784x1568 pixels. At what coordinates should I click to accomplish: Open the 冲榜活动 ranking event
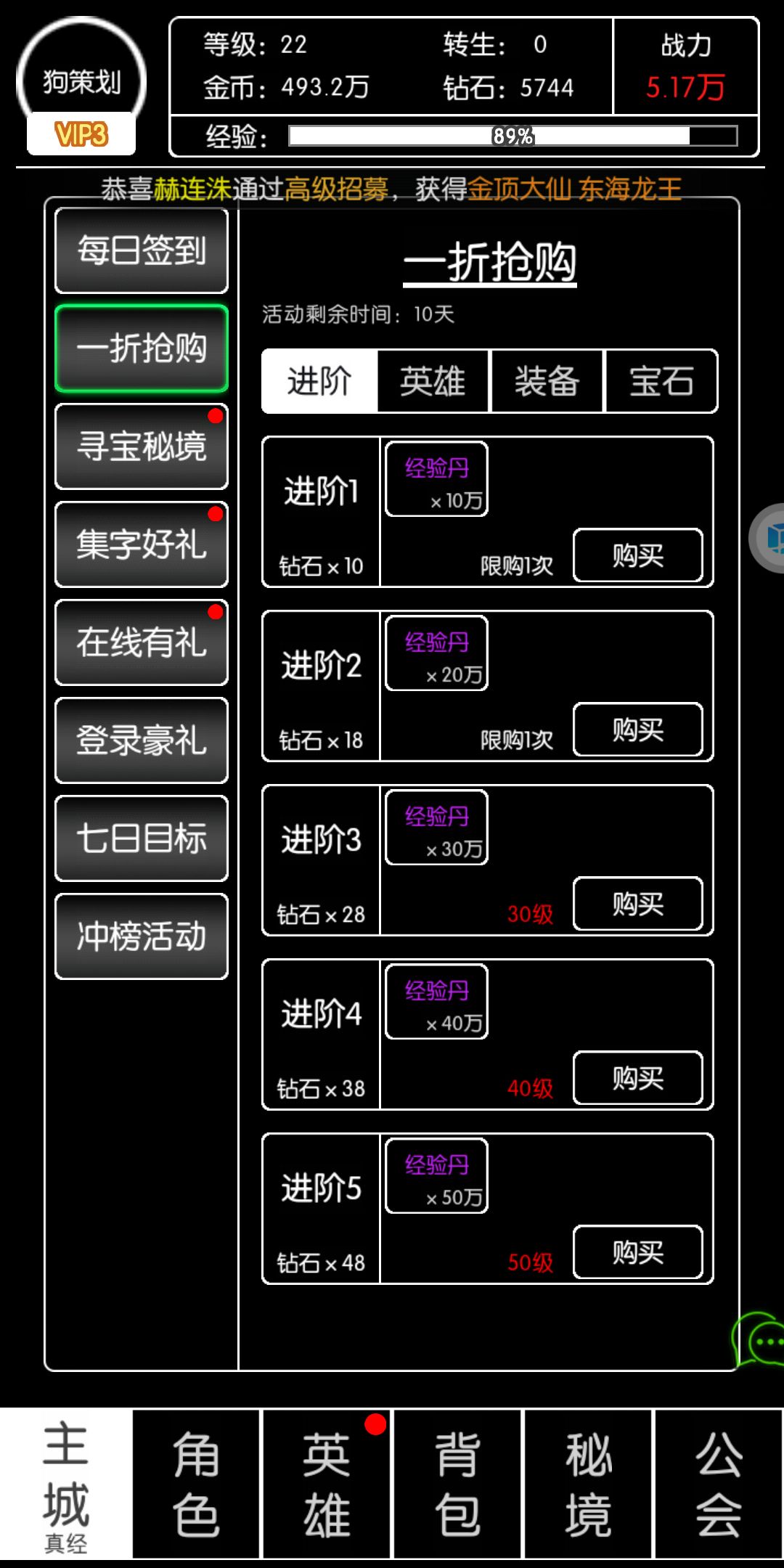coord(141,937)
